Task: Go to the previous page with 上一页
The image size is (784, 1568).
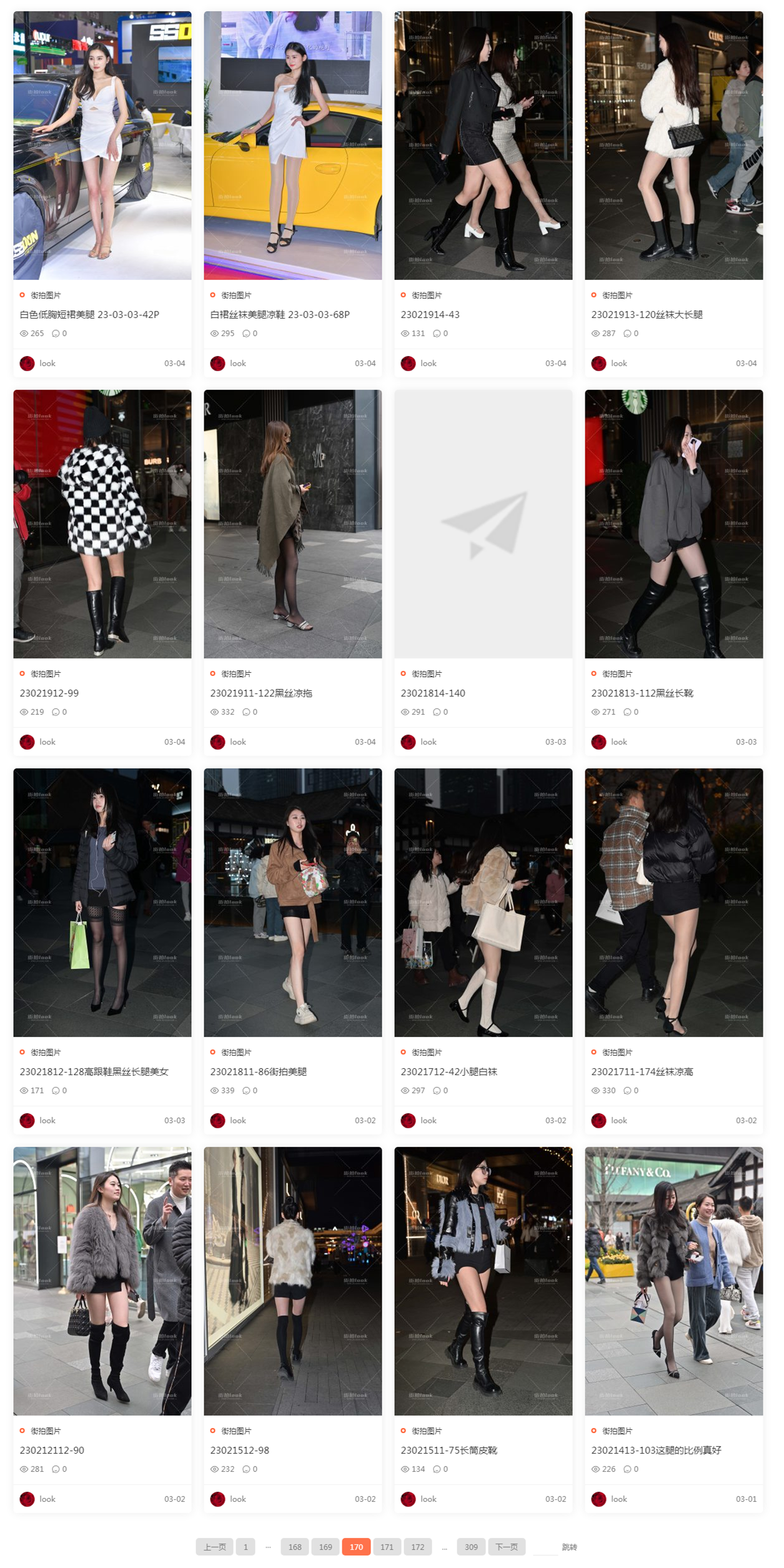Action: click(214, 1547)
